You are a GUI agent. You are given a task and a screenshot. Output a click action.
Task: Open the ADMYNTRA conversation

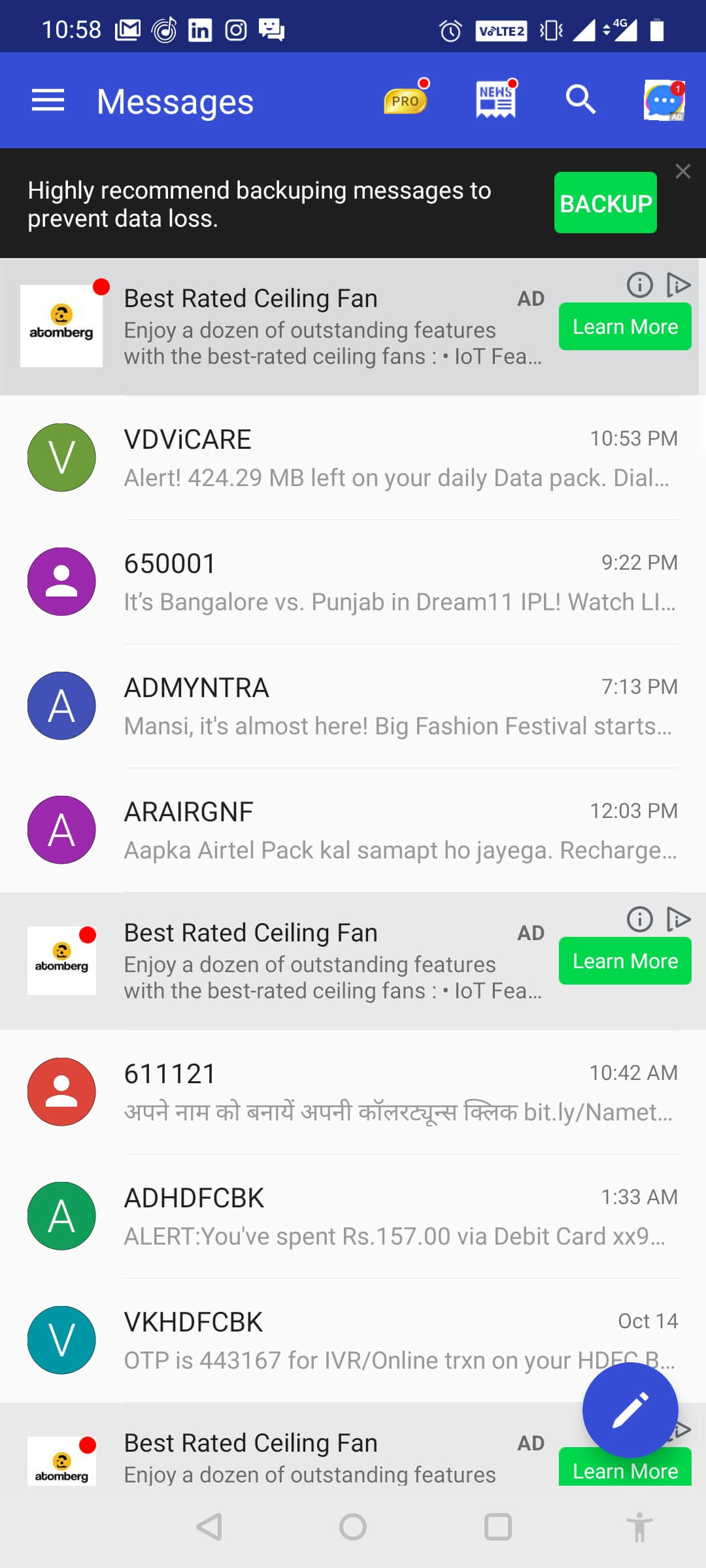tap(353, 706)
